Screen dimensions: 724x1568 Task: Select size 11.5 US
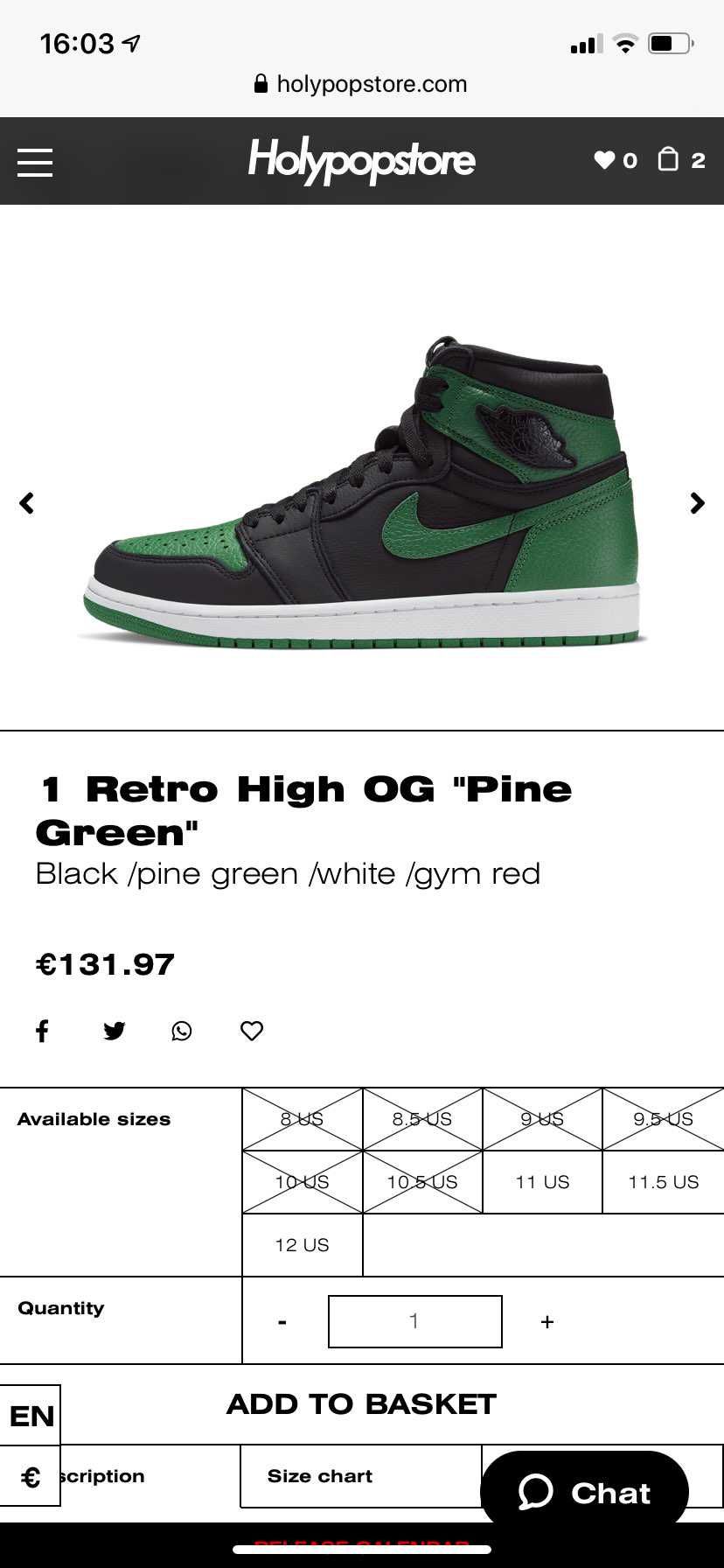(663, 1182)
